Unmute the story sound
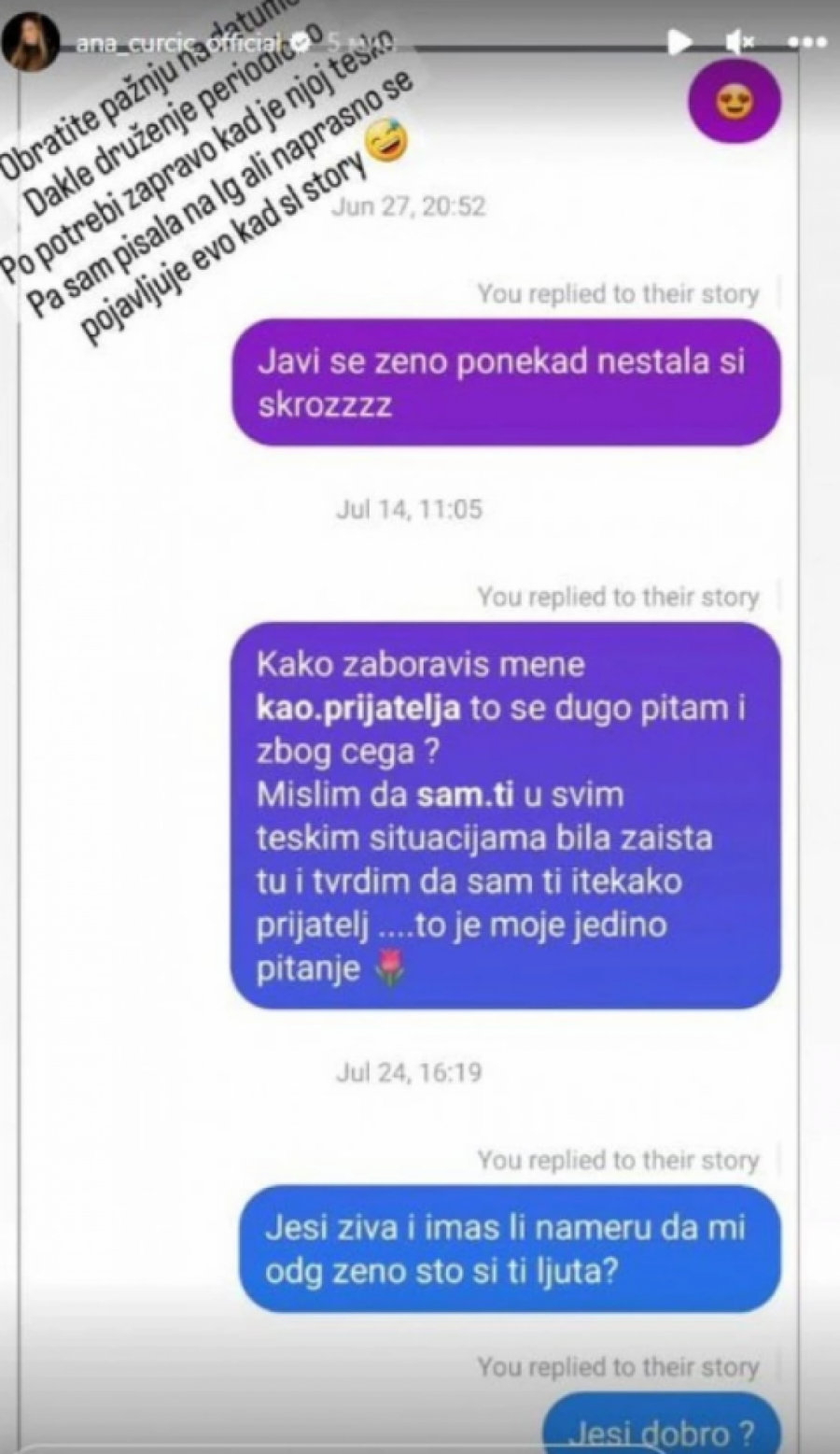840x1454 pixels. (x=739, y=42)
